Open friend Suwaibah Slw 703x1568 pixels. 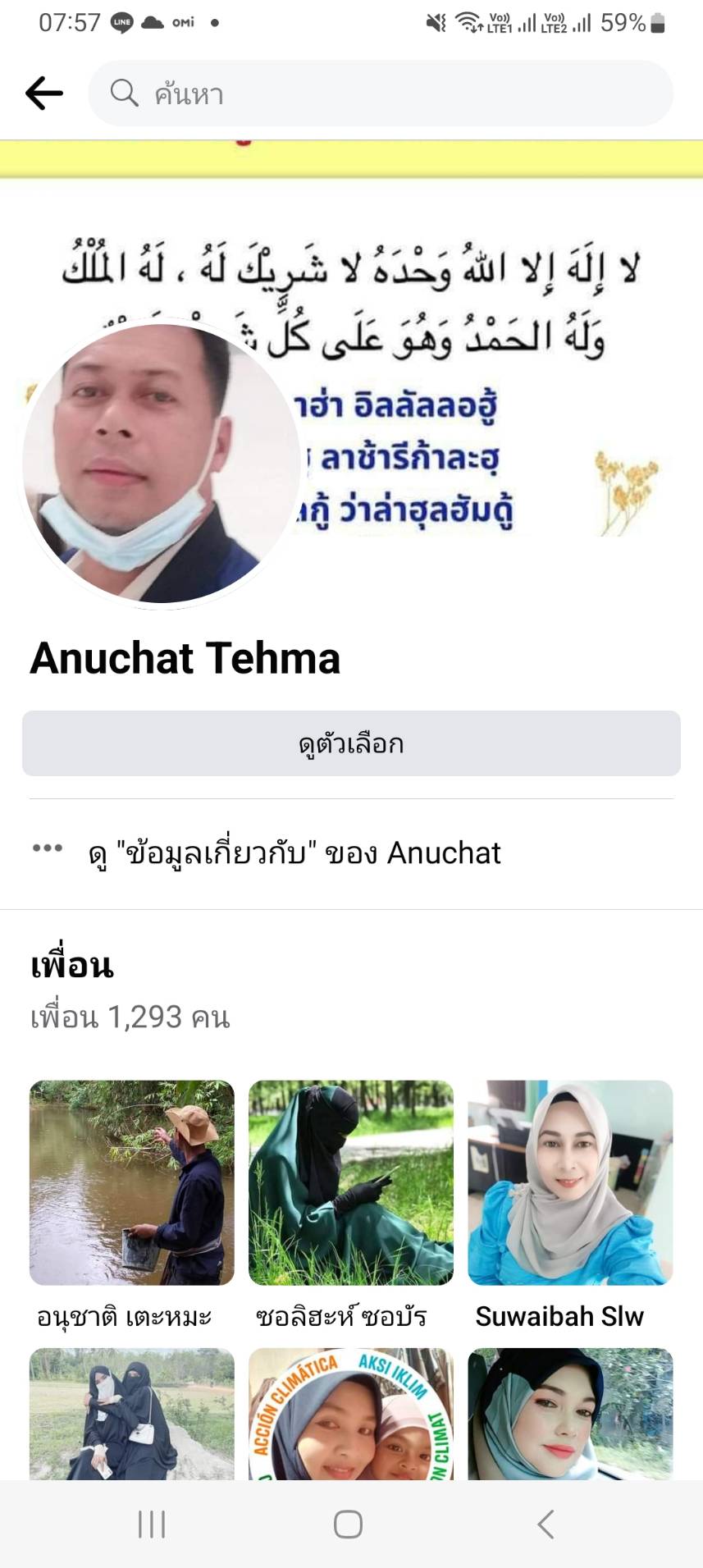coord(570,1182)
